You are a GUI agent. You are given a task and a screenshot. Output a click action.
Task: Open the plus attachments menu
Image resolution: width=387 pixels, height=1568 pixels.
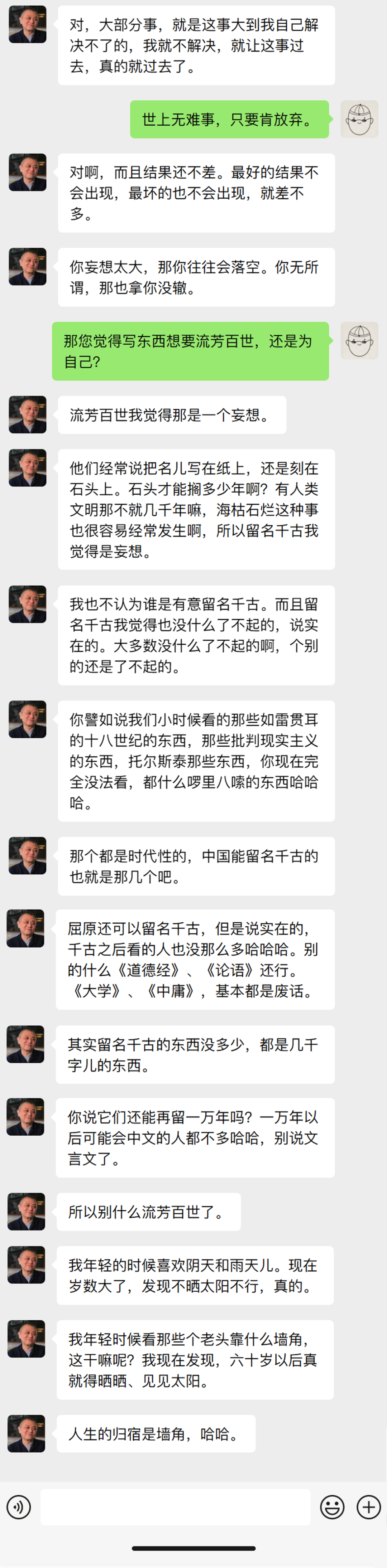click(369, 1506)
